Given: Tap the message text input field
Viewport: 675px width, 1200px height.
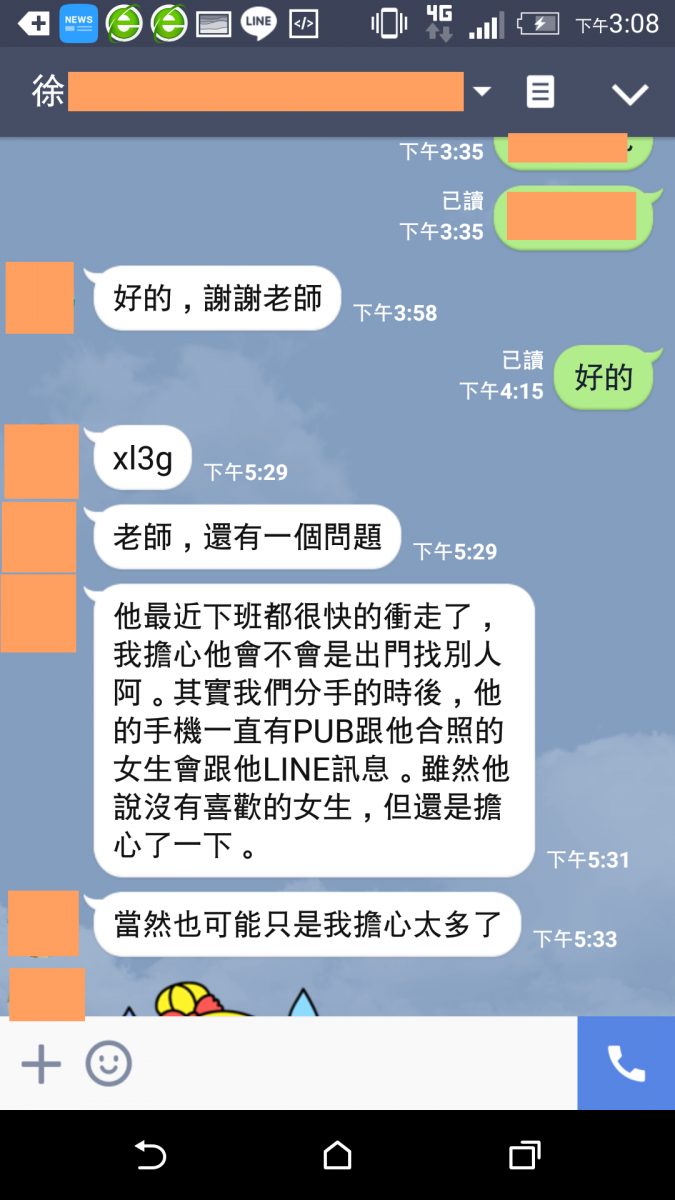Looking at the screenshot, I should 350,1064.
